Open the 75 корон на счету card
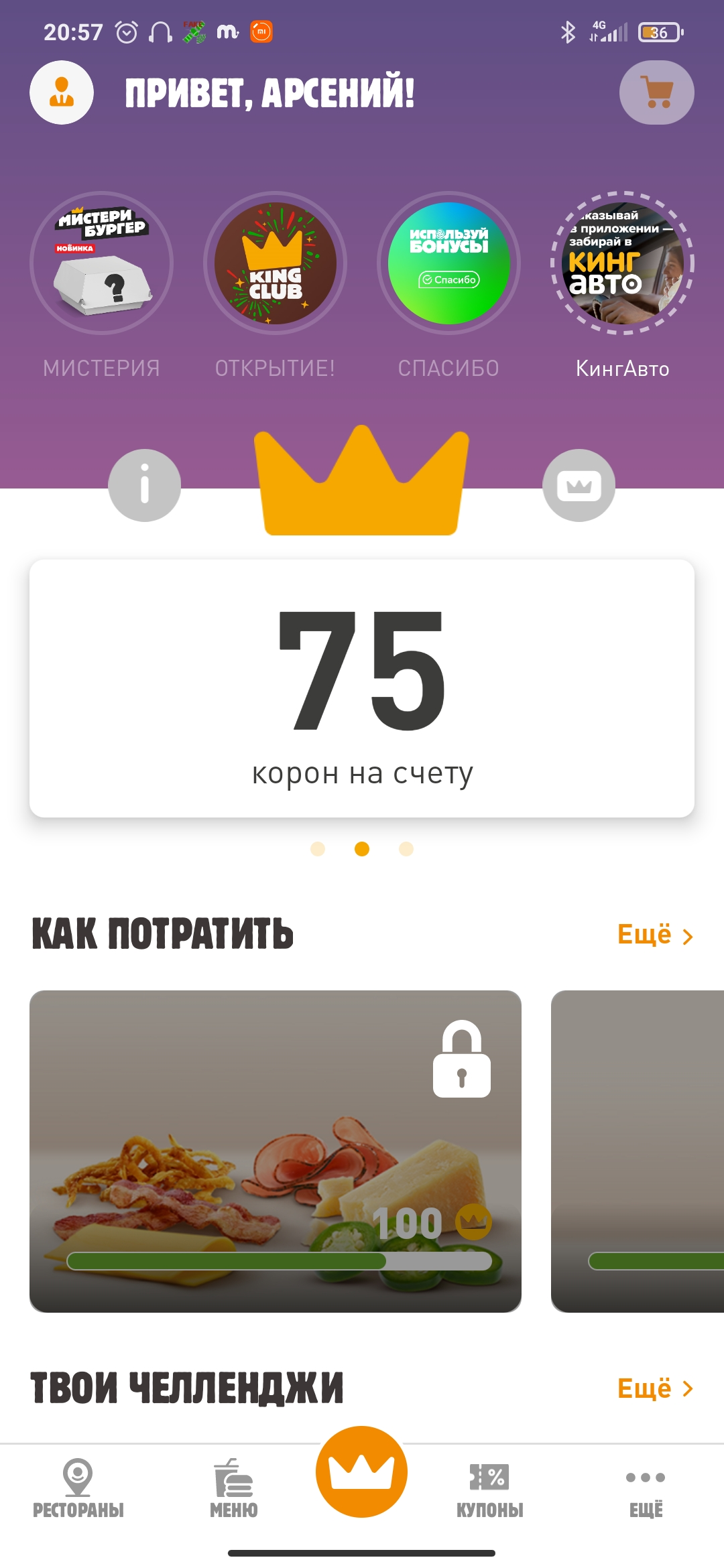 (362, 688)
